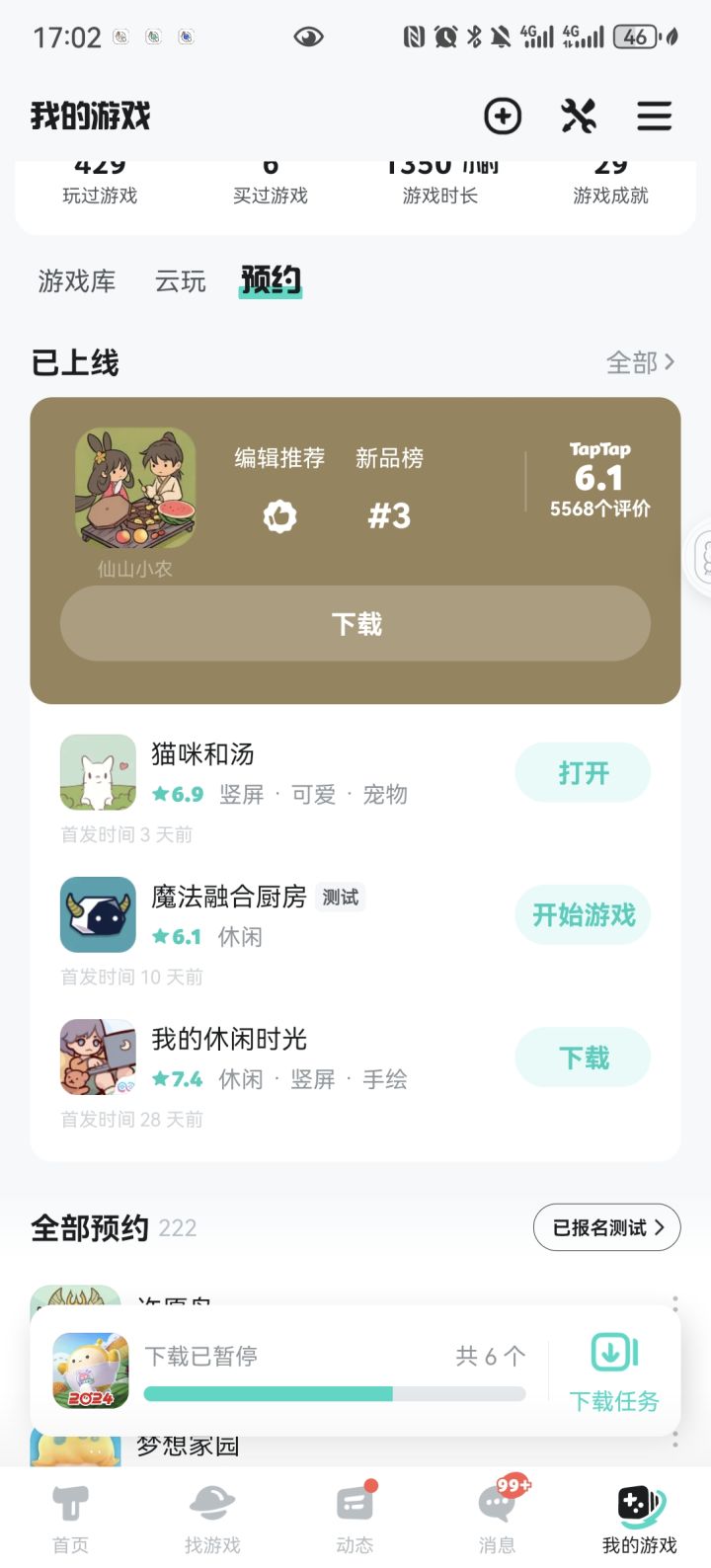The image size is (711, 1568).
Task: Open the hamburger menu at top right
Action: click(x=654, y=116)
